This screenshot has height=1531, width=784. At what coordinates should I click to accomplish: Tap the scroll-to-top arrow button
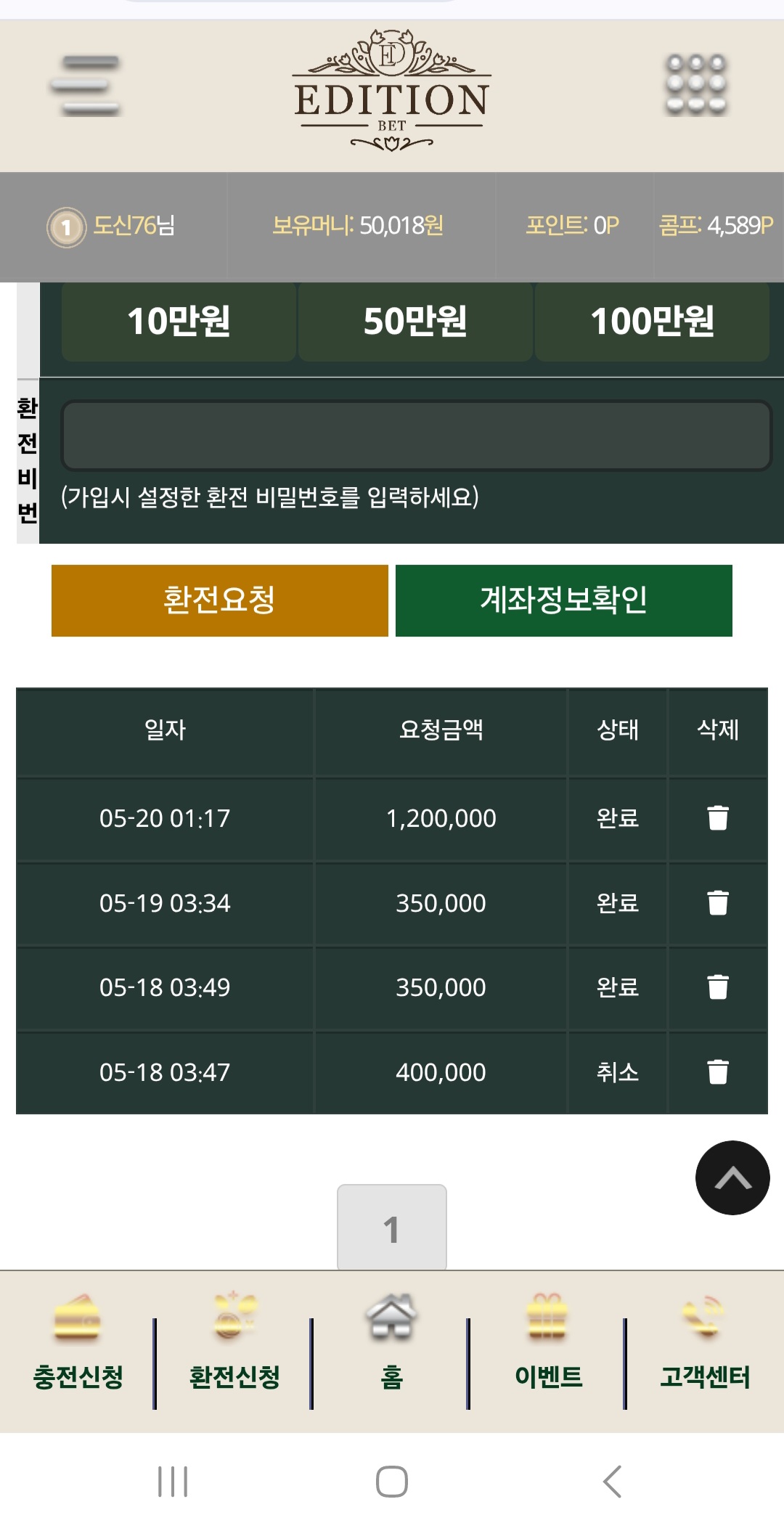[x=732, y=1177]
